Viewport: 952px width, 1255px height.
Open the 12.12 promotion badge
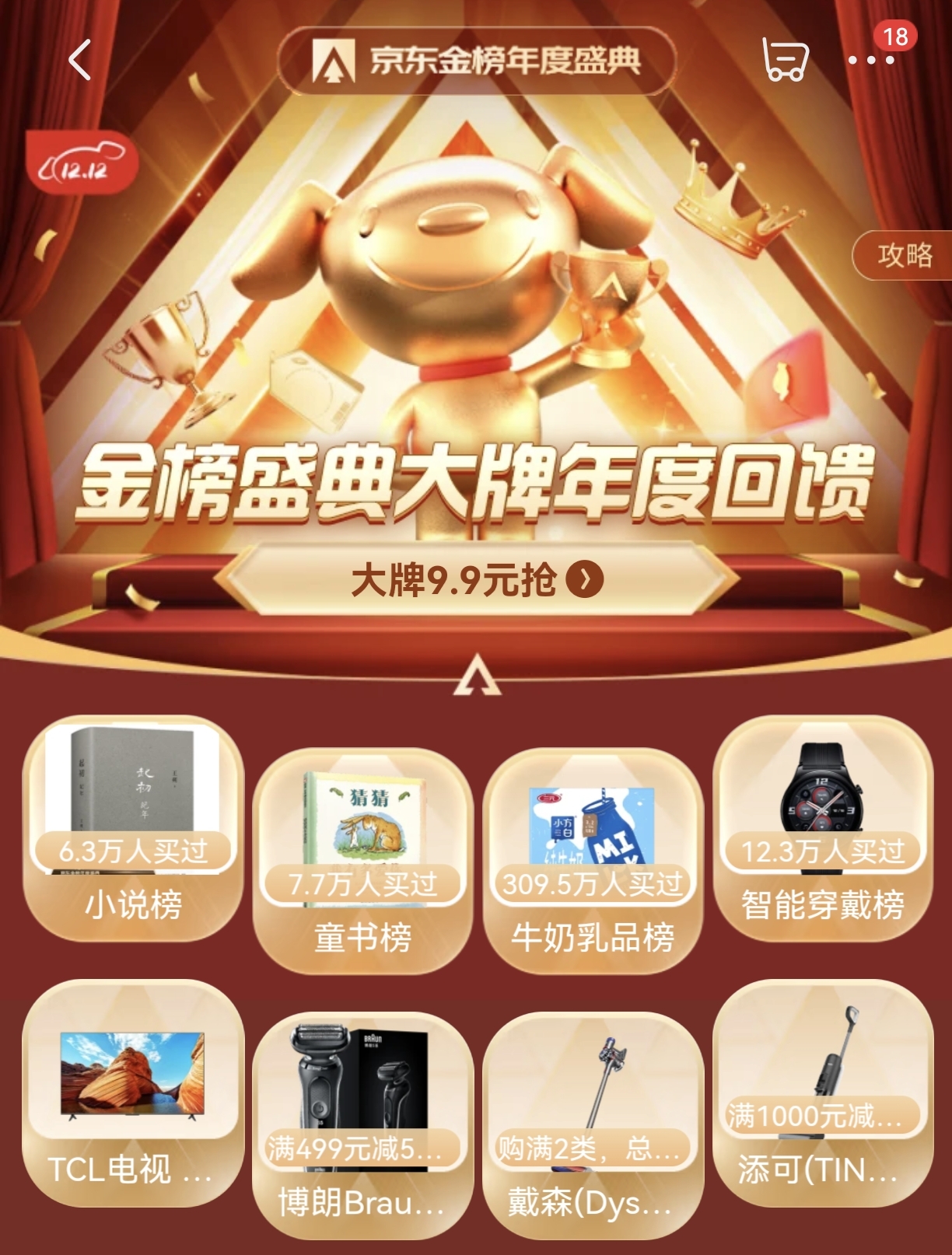tap(82, 166)
